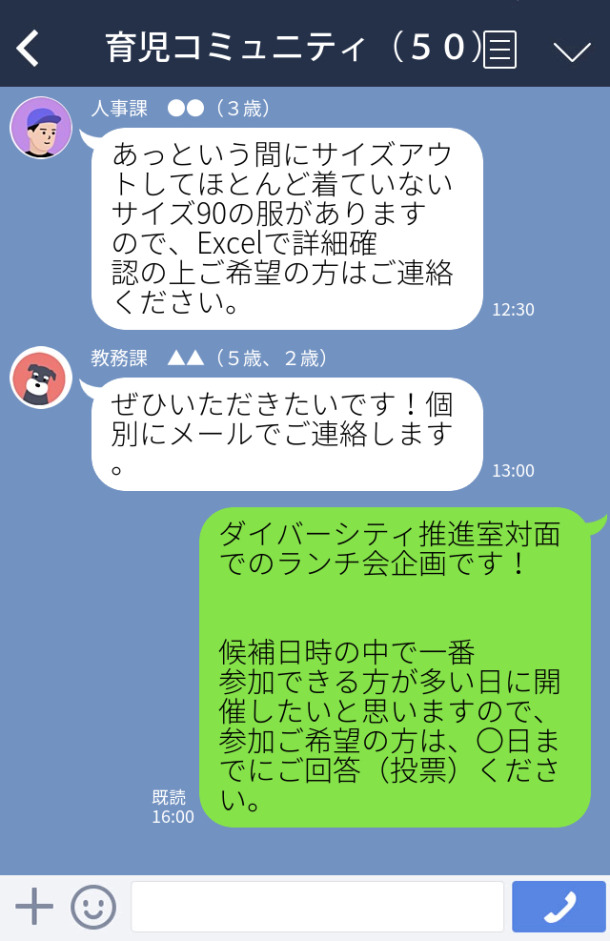The image size is (610, 941).
Task: Go back from the 育児コミュニティ chat
Action: click(x=28, y=48)
